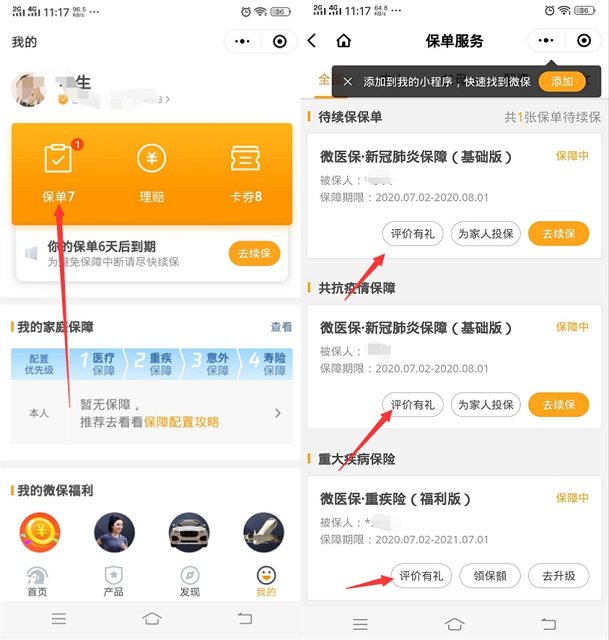Switch to the 首页 tab
The height and width of the screenshot is (640, 609).
click(37, 581)
